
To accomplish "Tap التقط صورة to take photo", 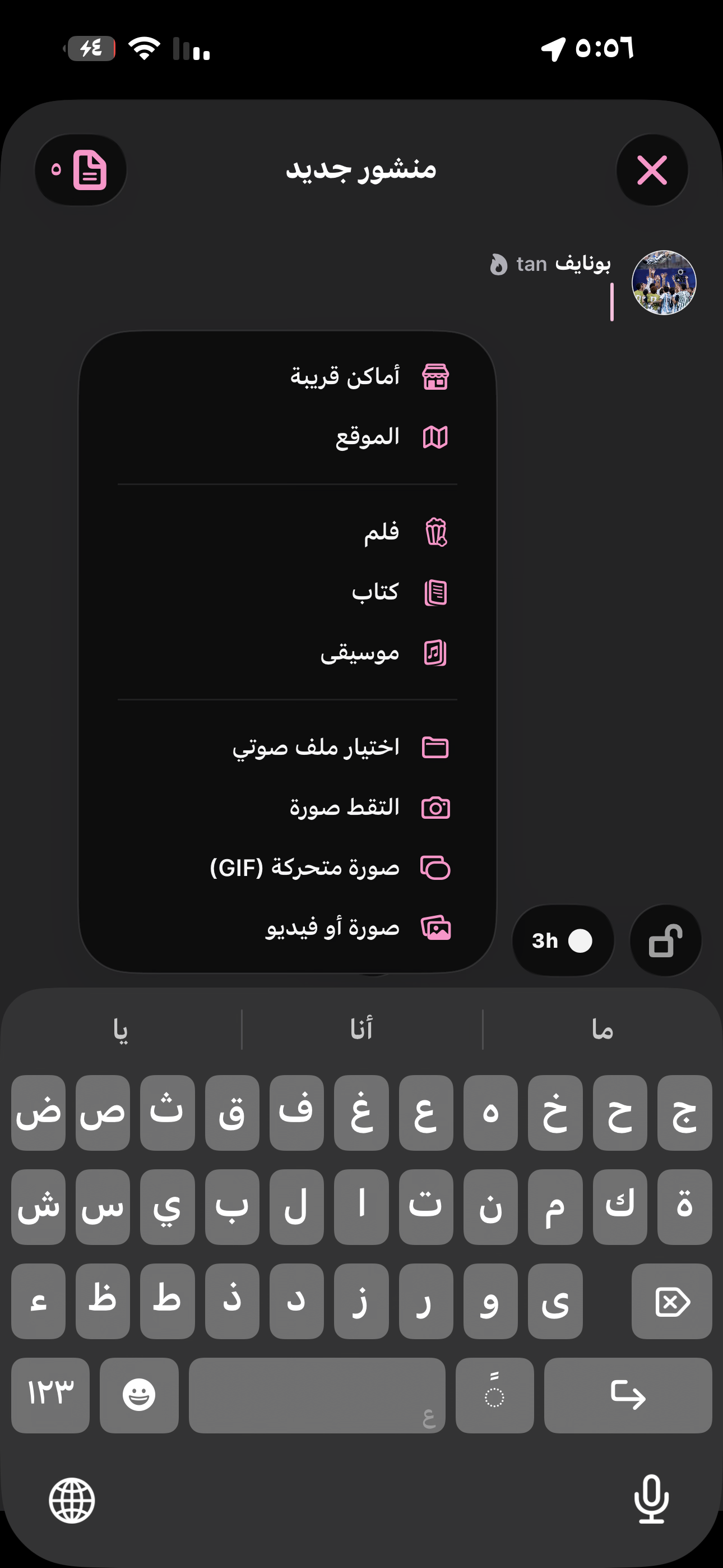I will coord(288,808).
